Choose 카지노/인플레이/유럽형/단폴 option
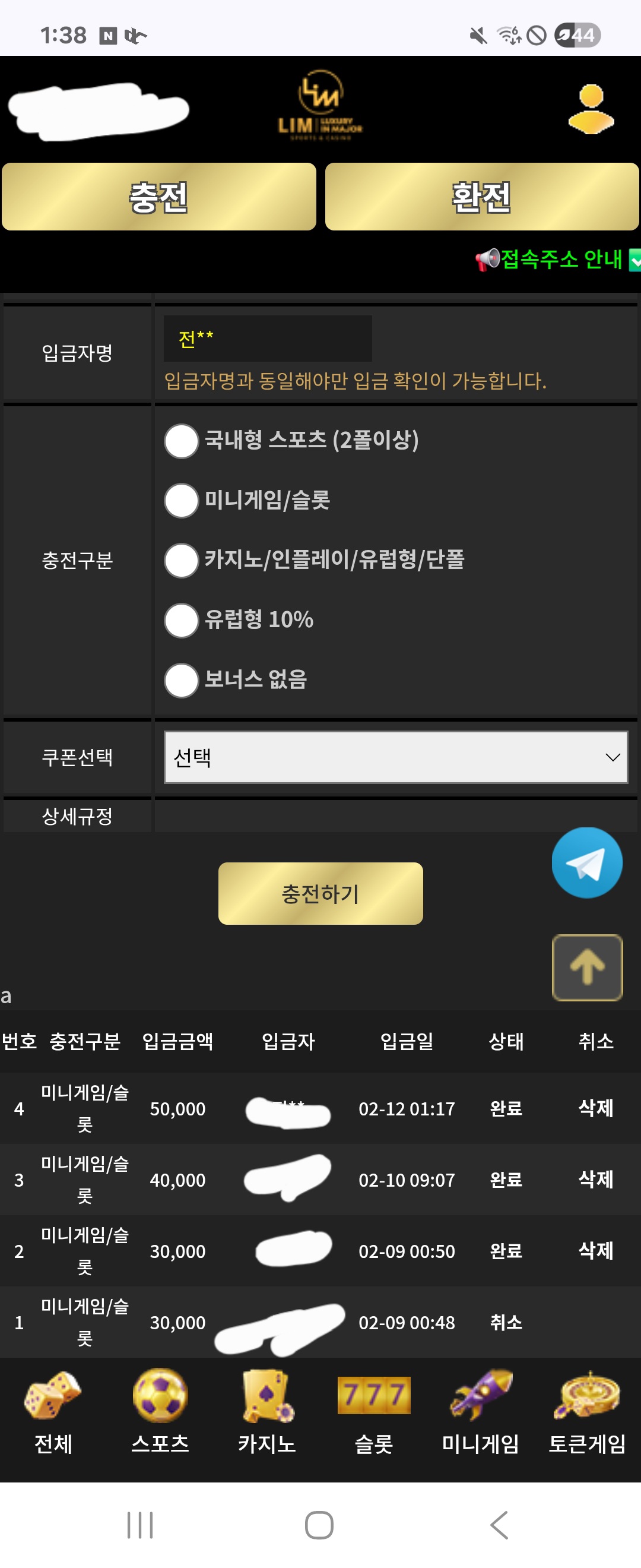This screenshot has height=1568, width=641. [181, 560]
